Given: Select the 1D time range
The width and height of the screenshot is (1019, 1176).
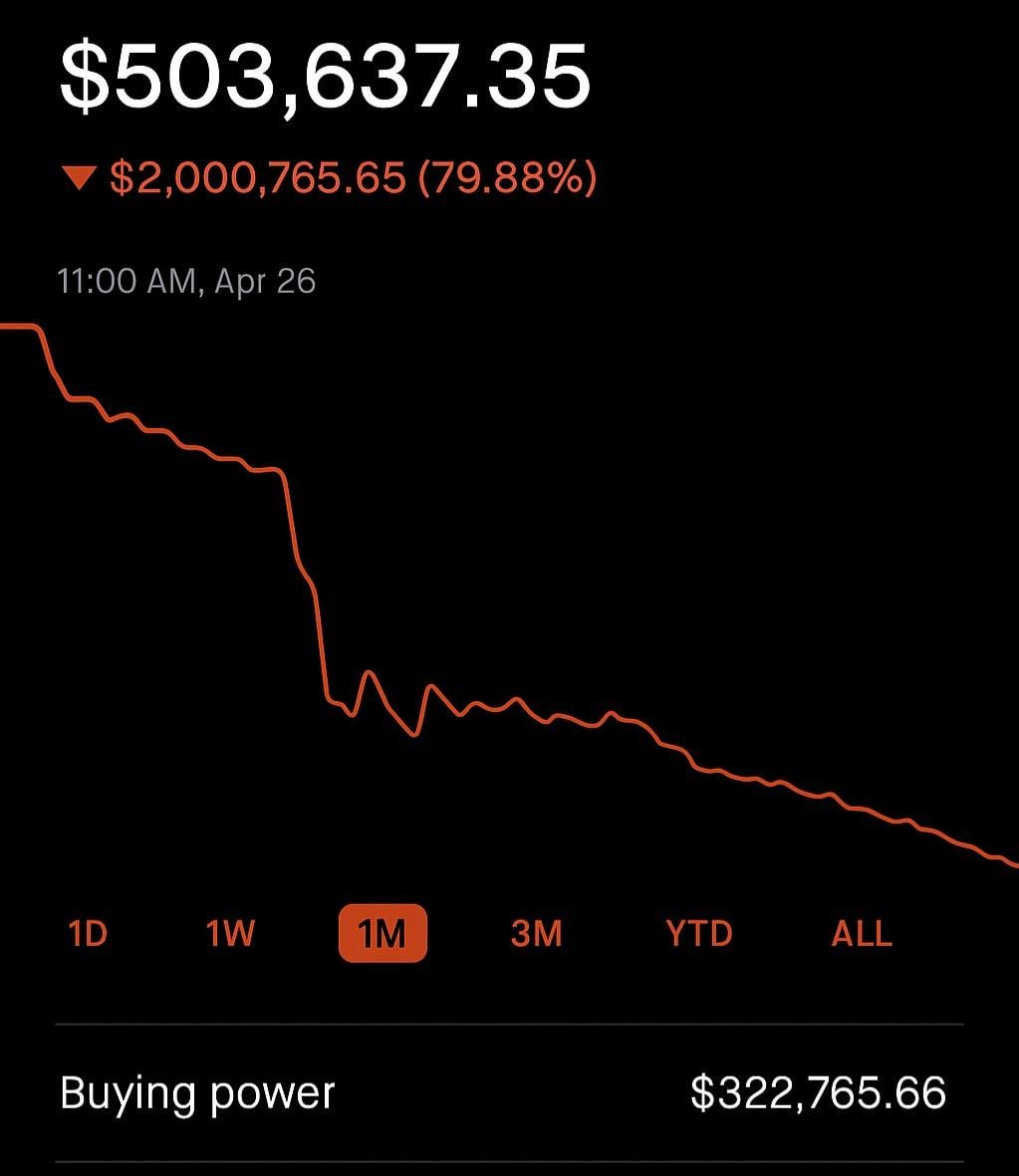Looking at the screenshot, I should 88,933.
